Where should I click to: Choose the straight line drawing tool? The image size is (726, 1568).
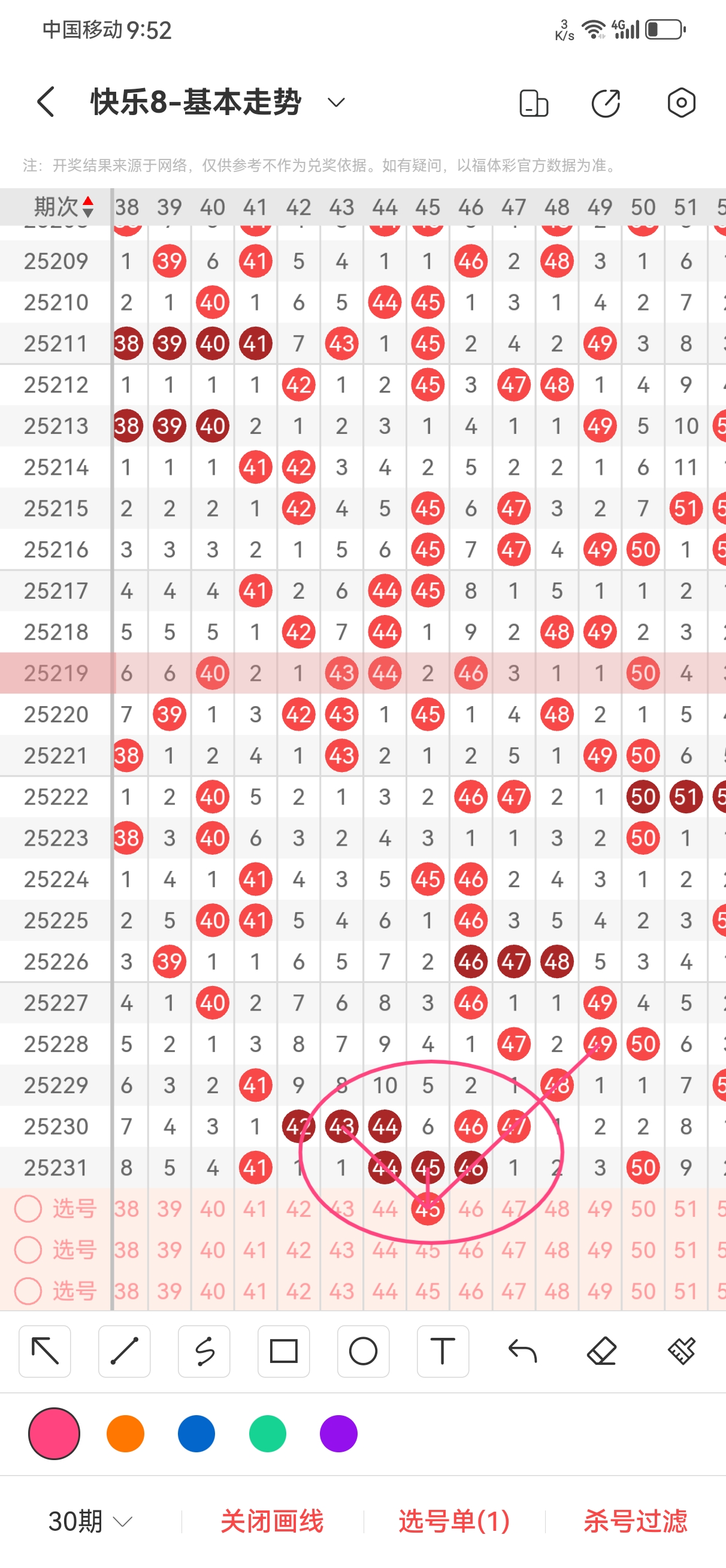click(x=124, y=1351)
